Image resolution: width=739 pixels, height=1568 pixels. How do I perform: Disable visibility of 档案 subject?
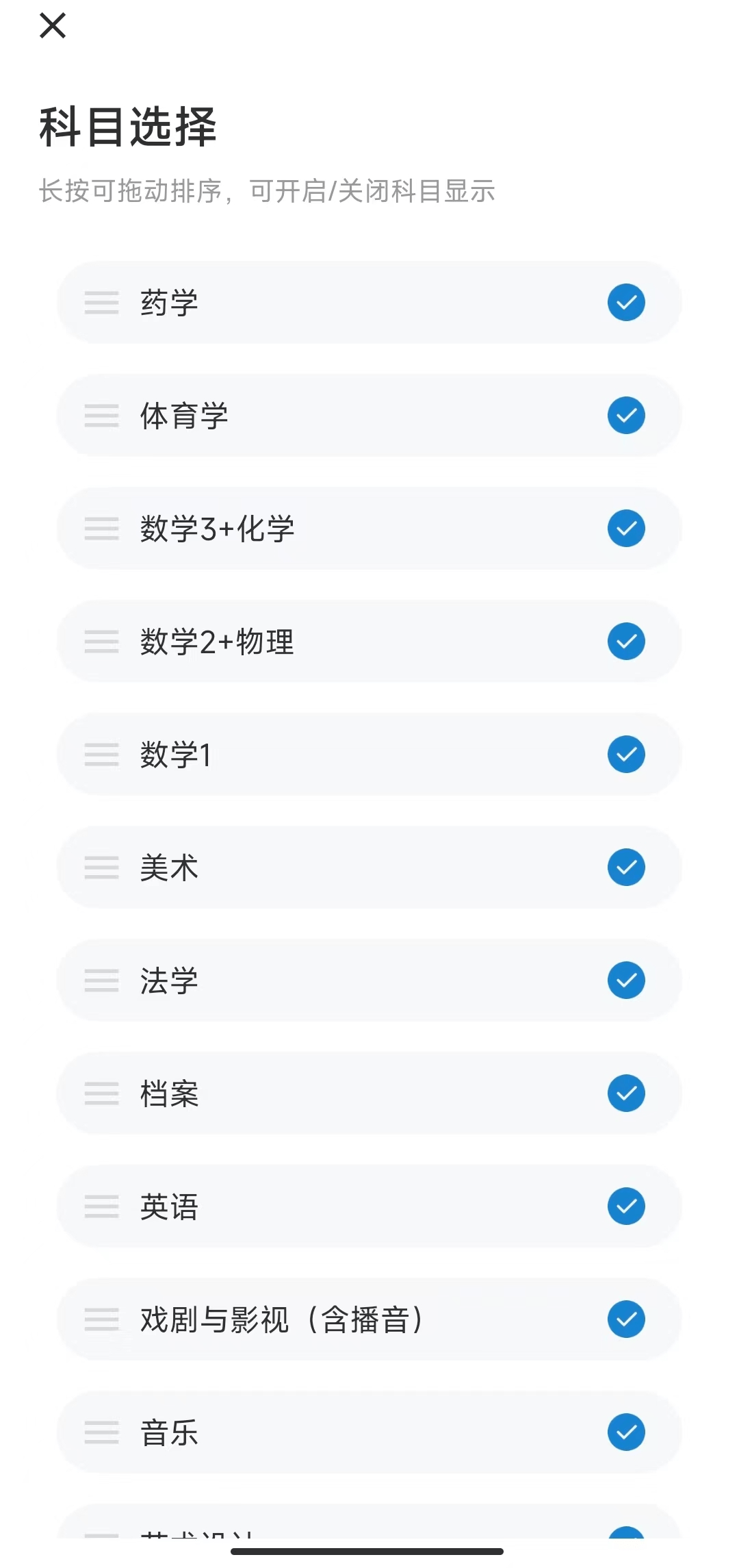pyautogui.click(x=626, y=1093)
